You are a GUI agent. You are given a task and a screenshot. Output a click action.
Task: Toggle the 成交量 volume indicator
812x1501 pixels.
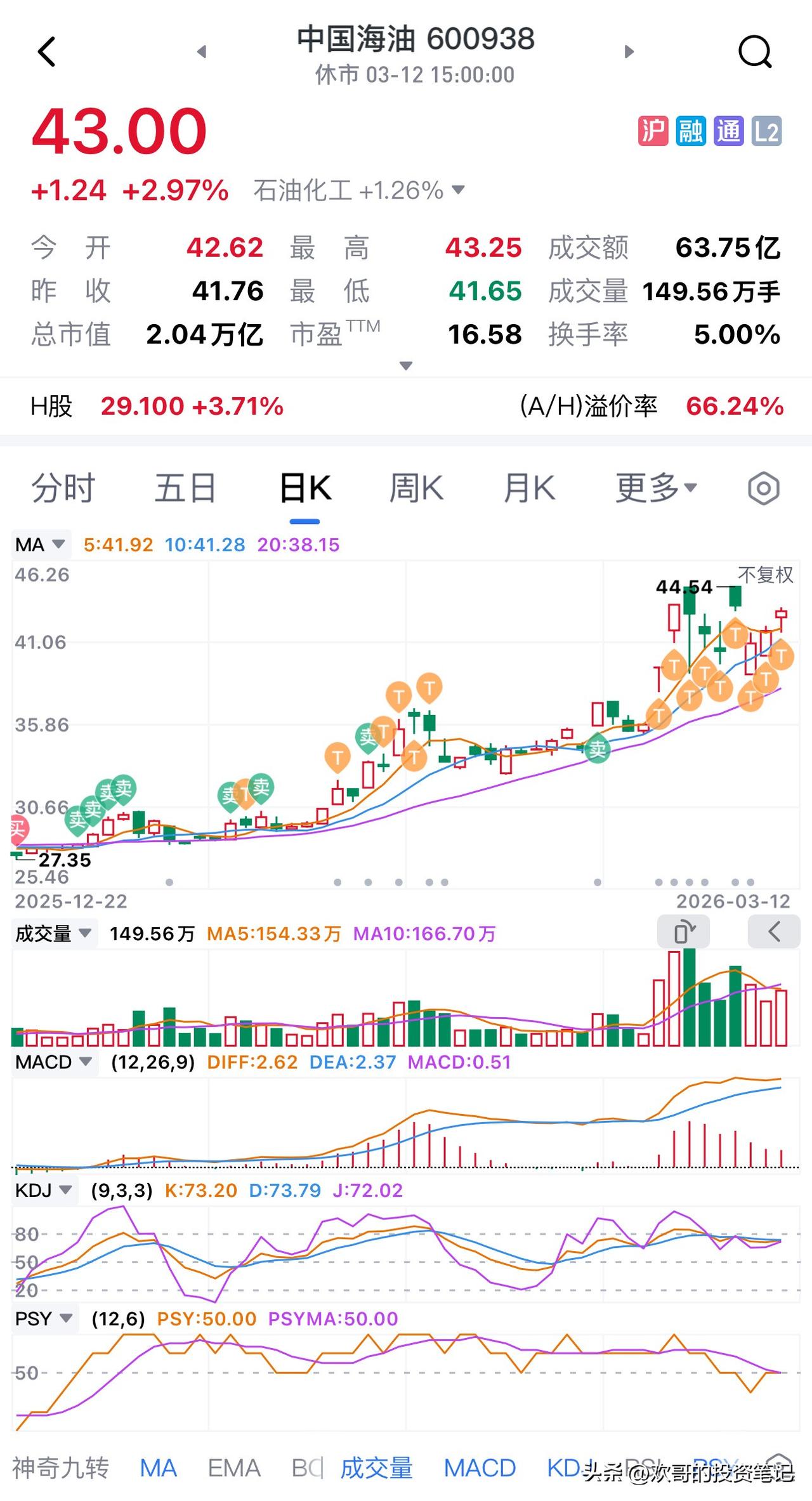(x=377, y=1469)
